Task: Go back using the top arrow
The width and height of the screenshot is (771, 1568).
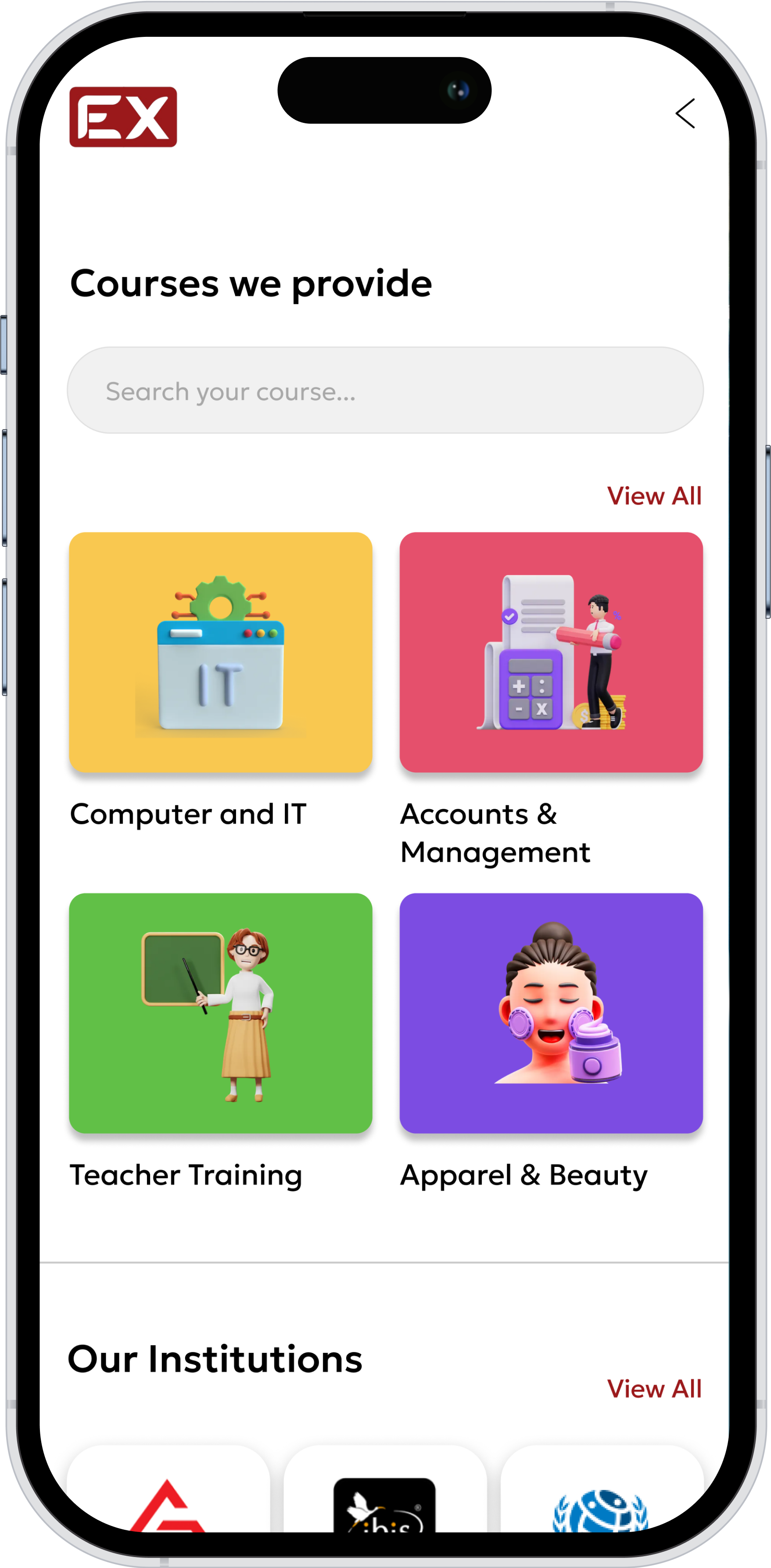Action: (x=685, y=114)
